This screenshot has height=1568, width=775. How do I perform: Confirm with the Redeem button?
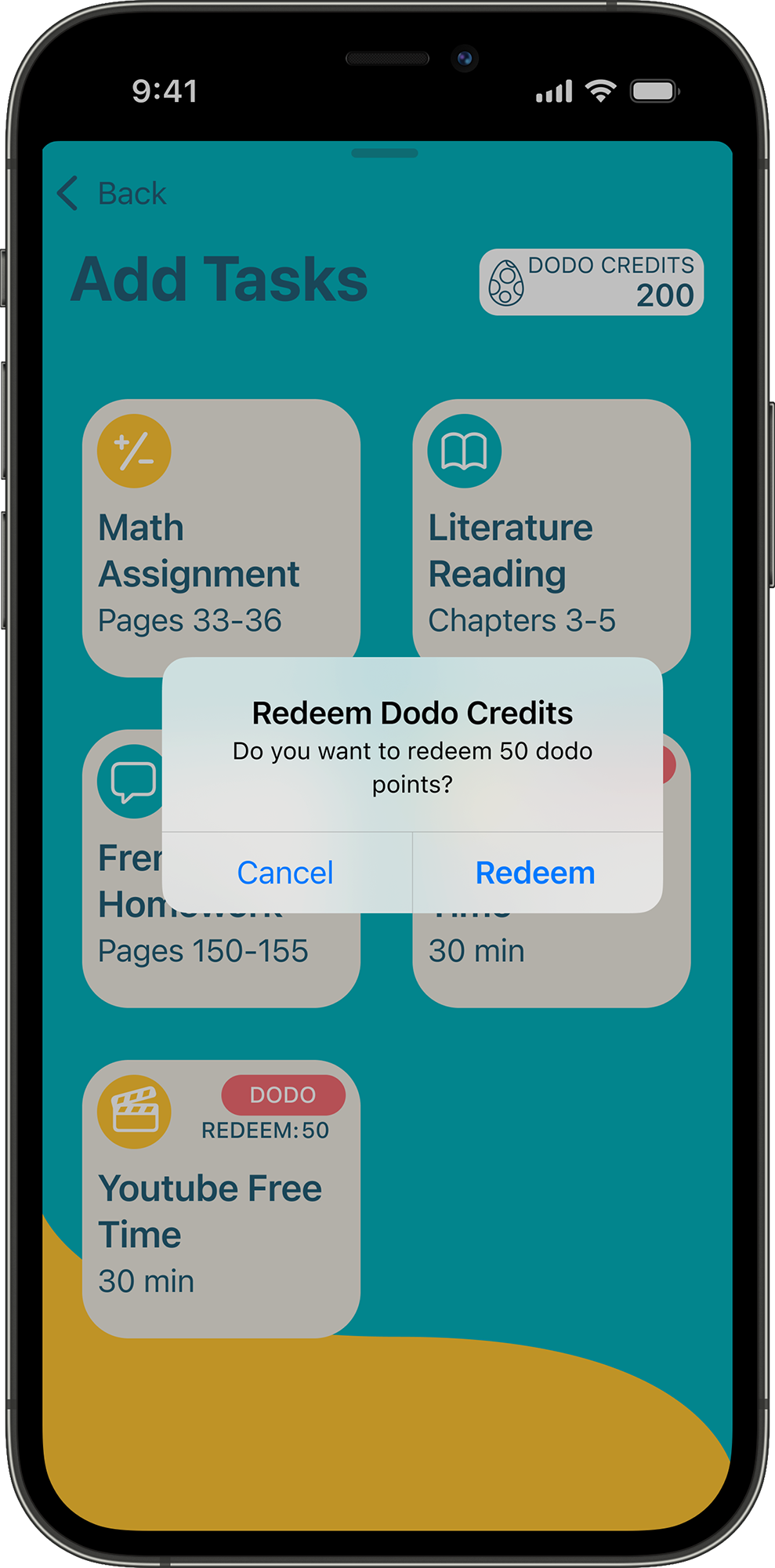(x=536, y=873)
